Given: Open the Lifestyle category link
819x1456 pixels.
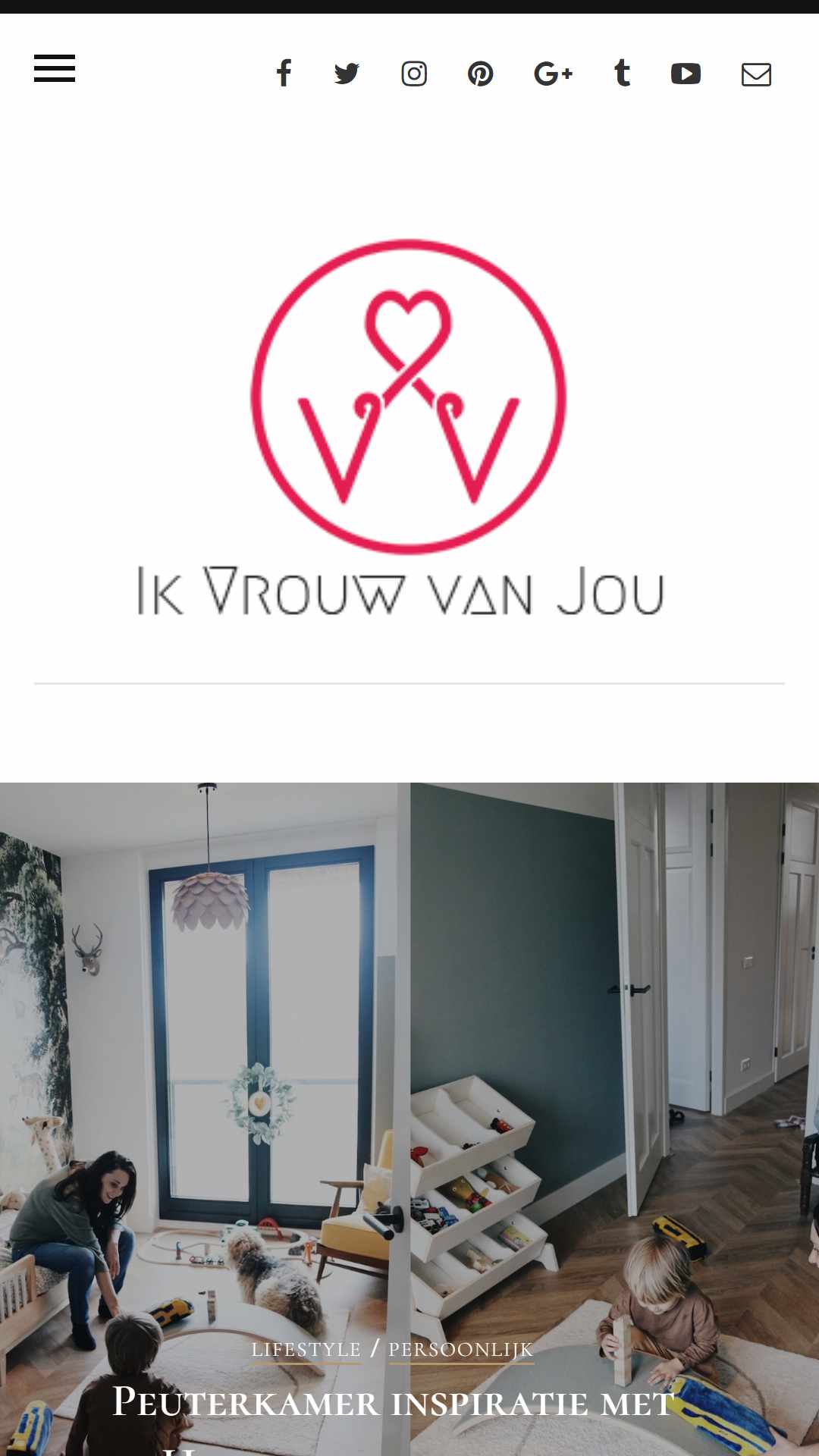Looking at the screenshot, I should click(306, 1350).
